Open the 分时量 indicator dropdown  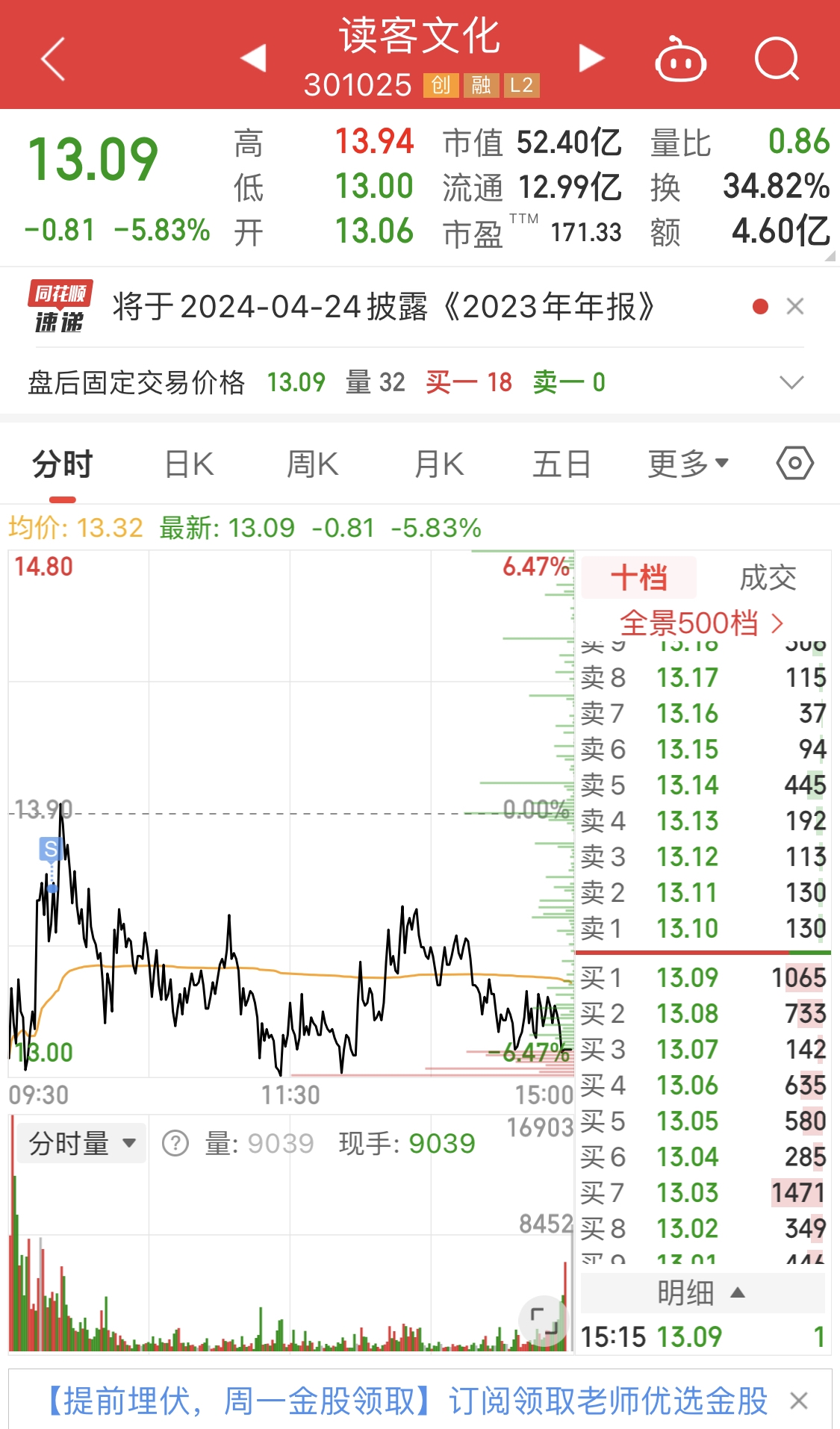(81, 1142)
